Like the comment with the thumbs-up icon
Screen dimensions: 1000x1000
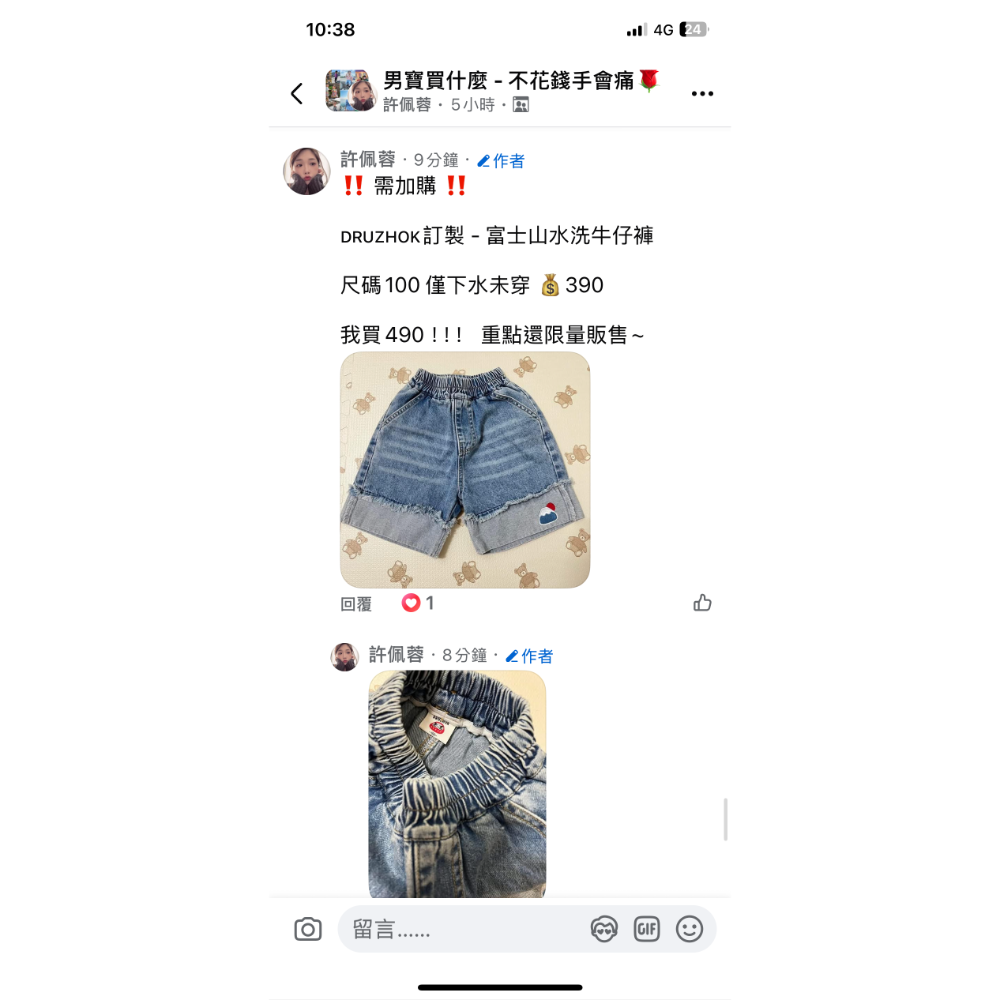(x=702, y=603)
